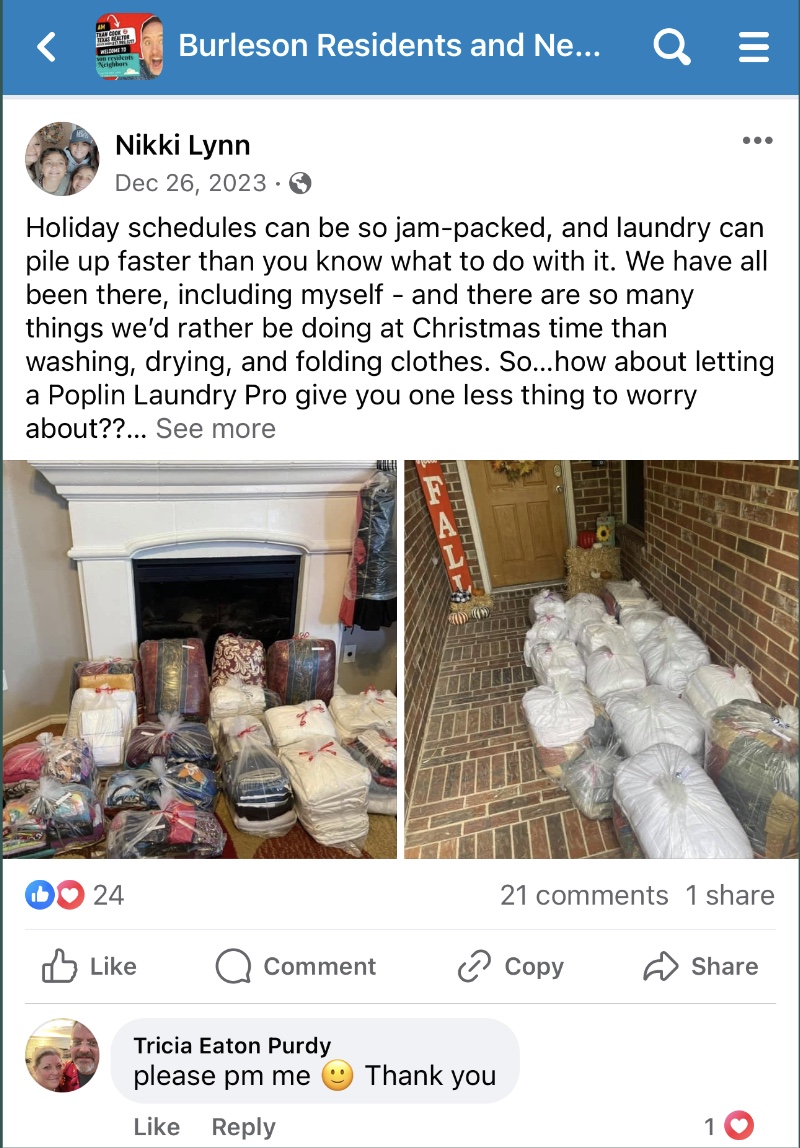The image size is (800, 1148).
Task: Like Nikki Lynn's post
Action: (89, 966)
